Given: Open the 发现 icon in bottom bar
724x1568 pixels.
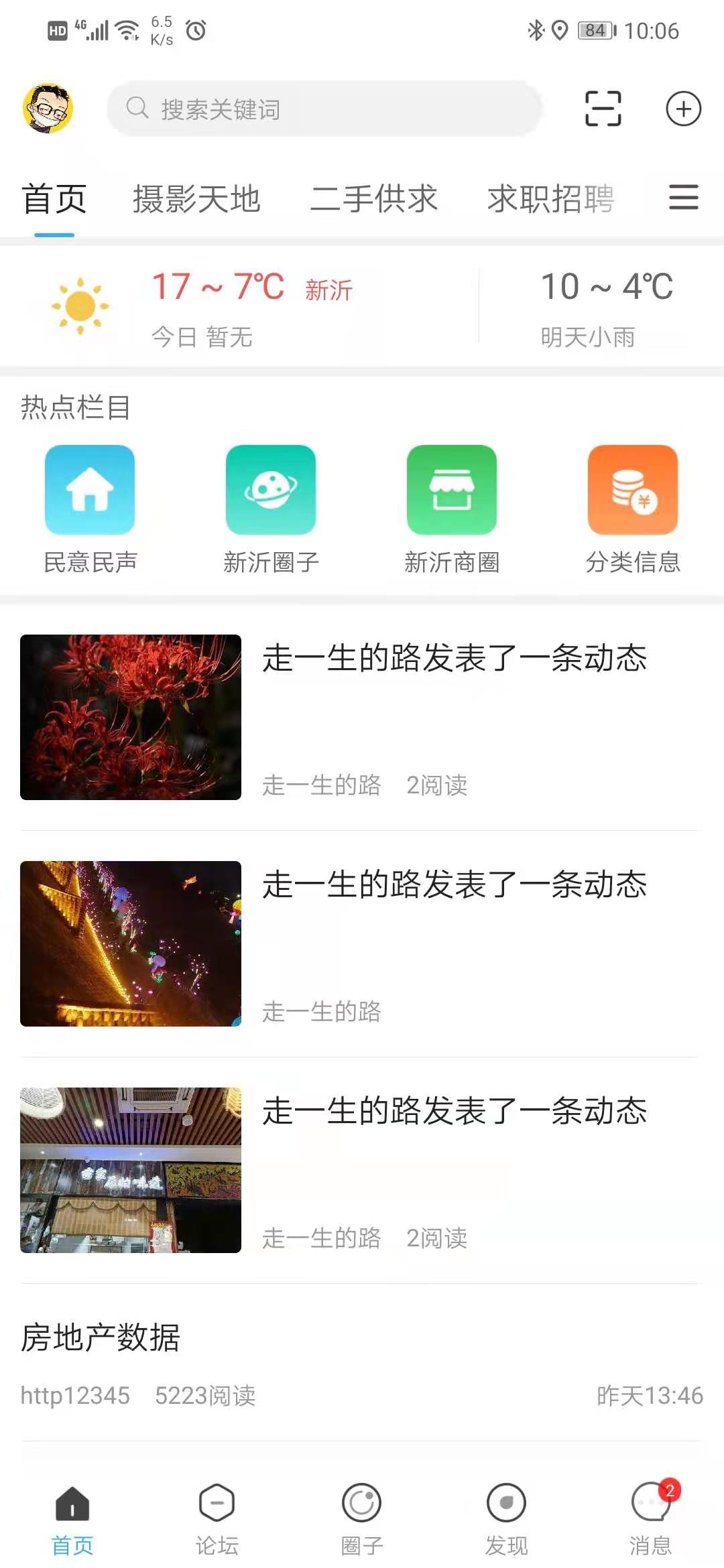Looking at the screenshot, I should coord(507,1516).
